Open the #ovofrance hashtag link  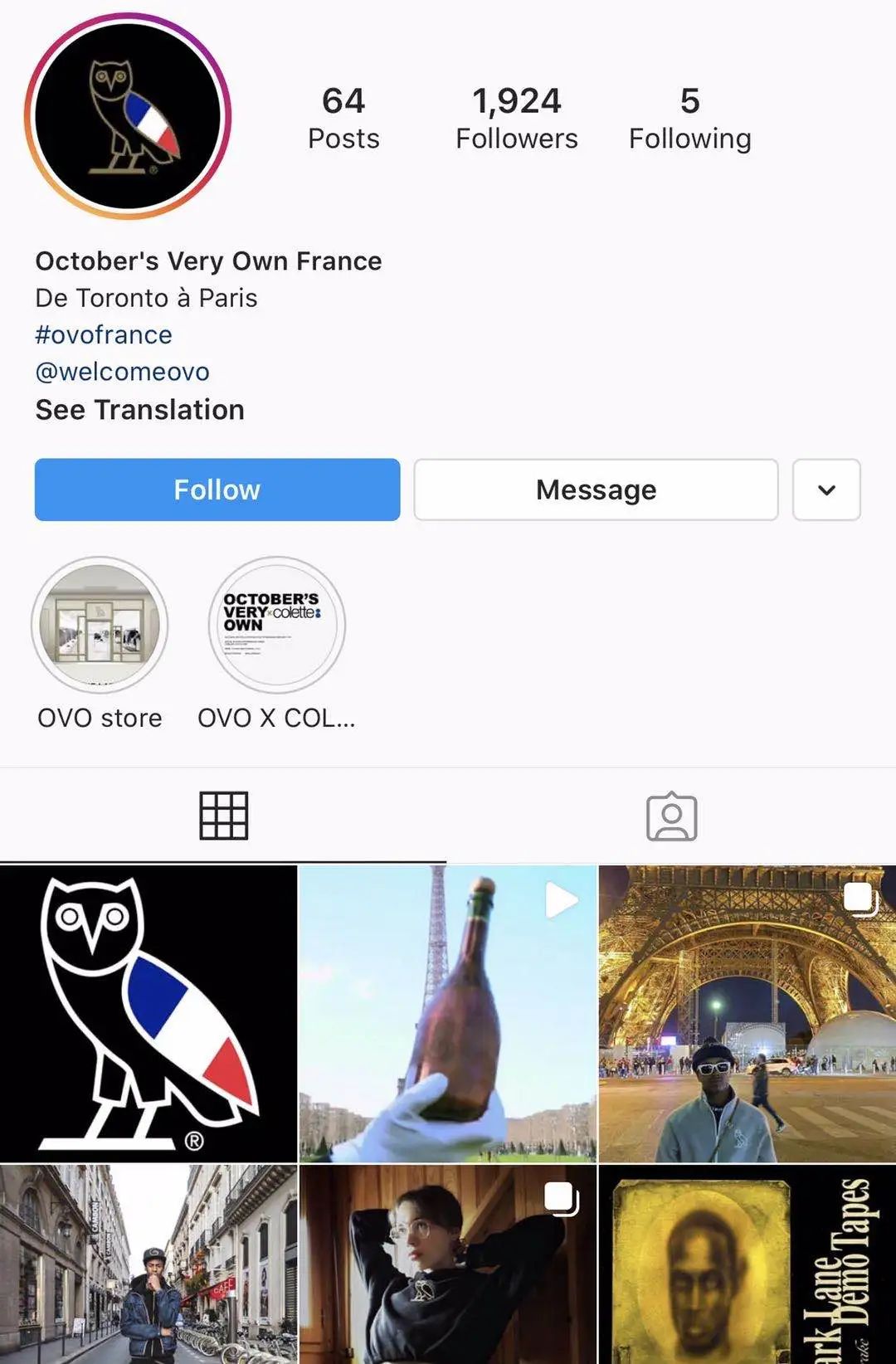pos(104,335)
